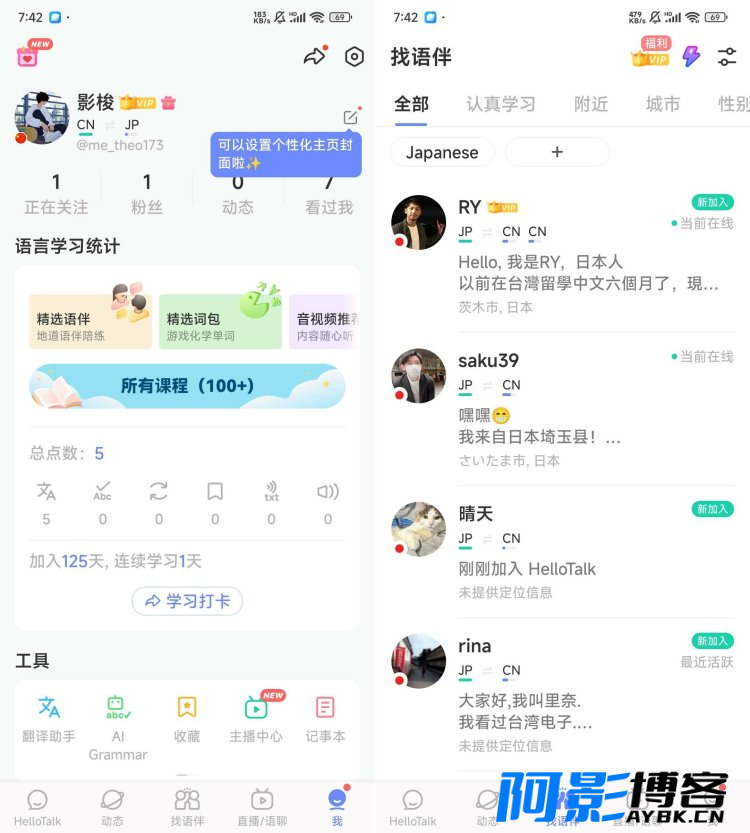Image resolution: width=750 pixels, height=833 pixels.
Task: Edit the profile with the pencil icon
Action: pyautogui.click(x=350, y=117)
